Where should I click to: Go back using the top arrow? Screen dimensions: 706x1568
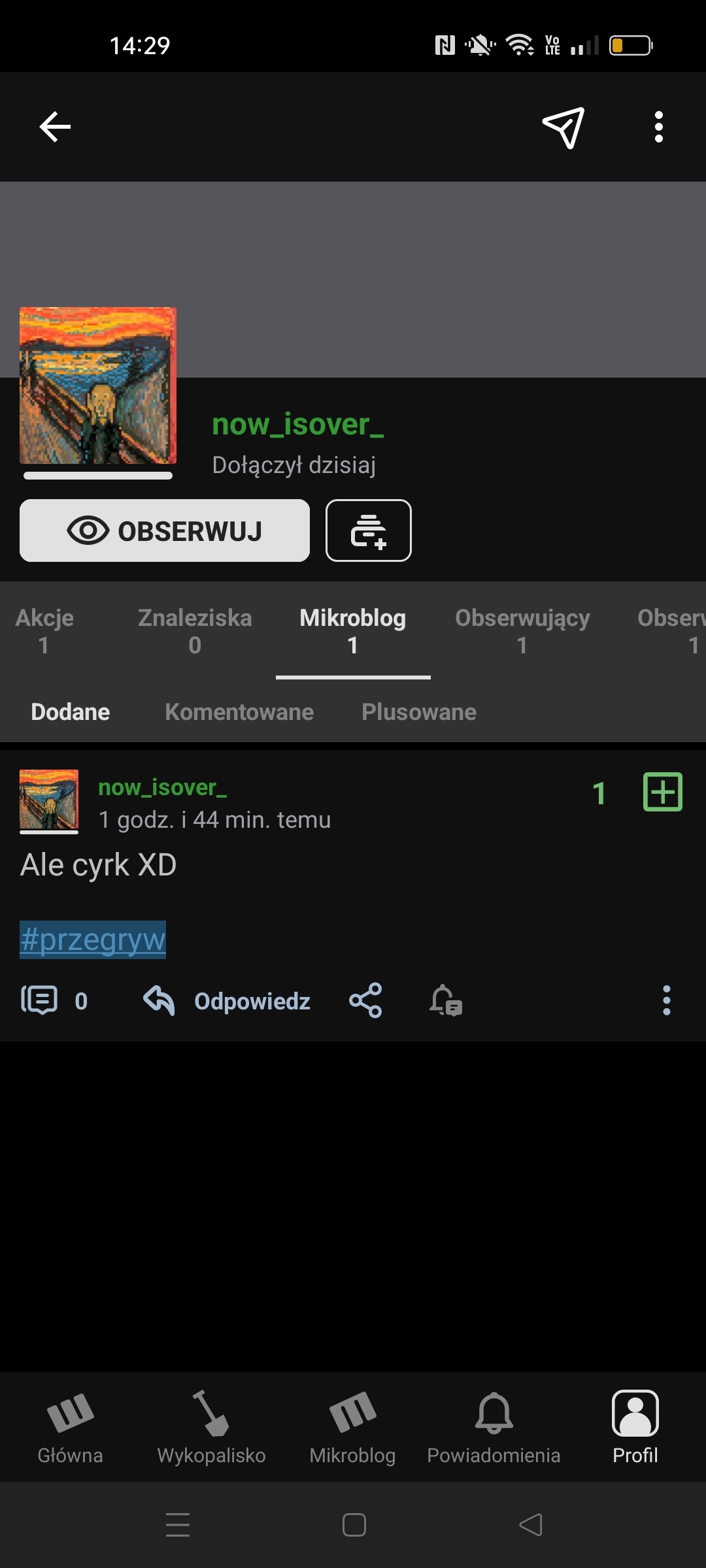click(x=55, y=126)
